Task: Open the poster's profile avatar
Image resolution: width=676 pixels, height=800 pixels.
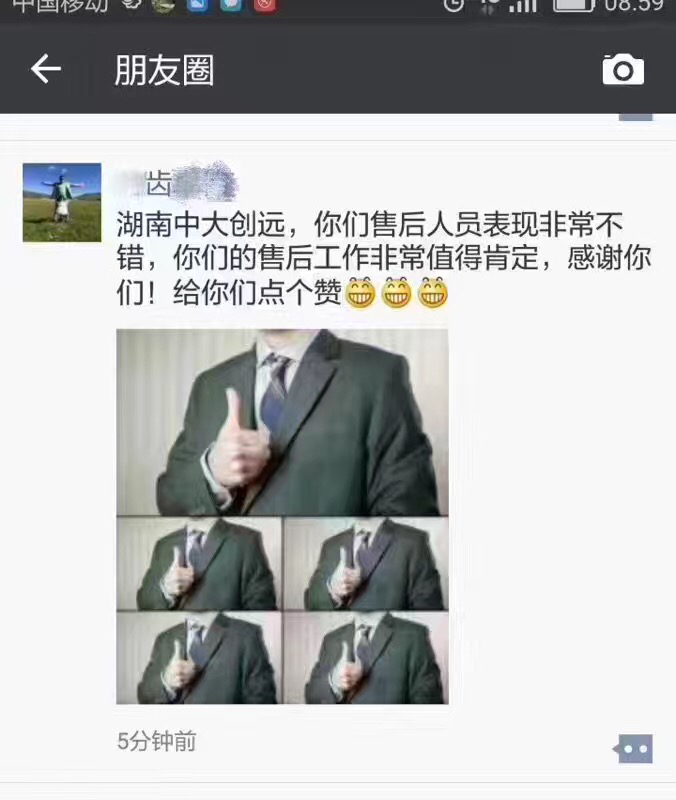Action: point(62,203)
